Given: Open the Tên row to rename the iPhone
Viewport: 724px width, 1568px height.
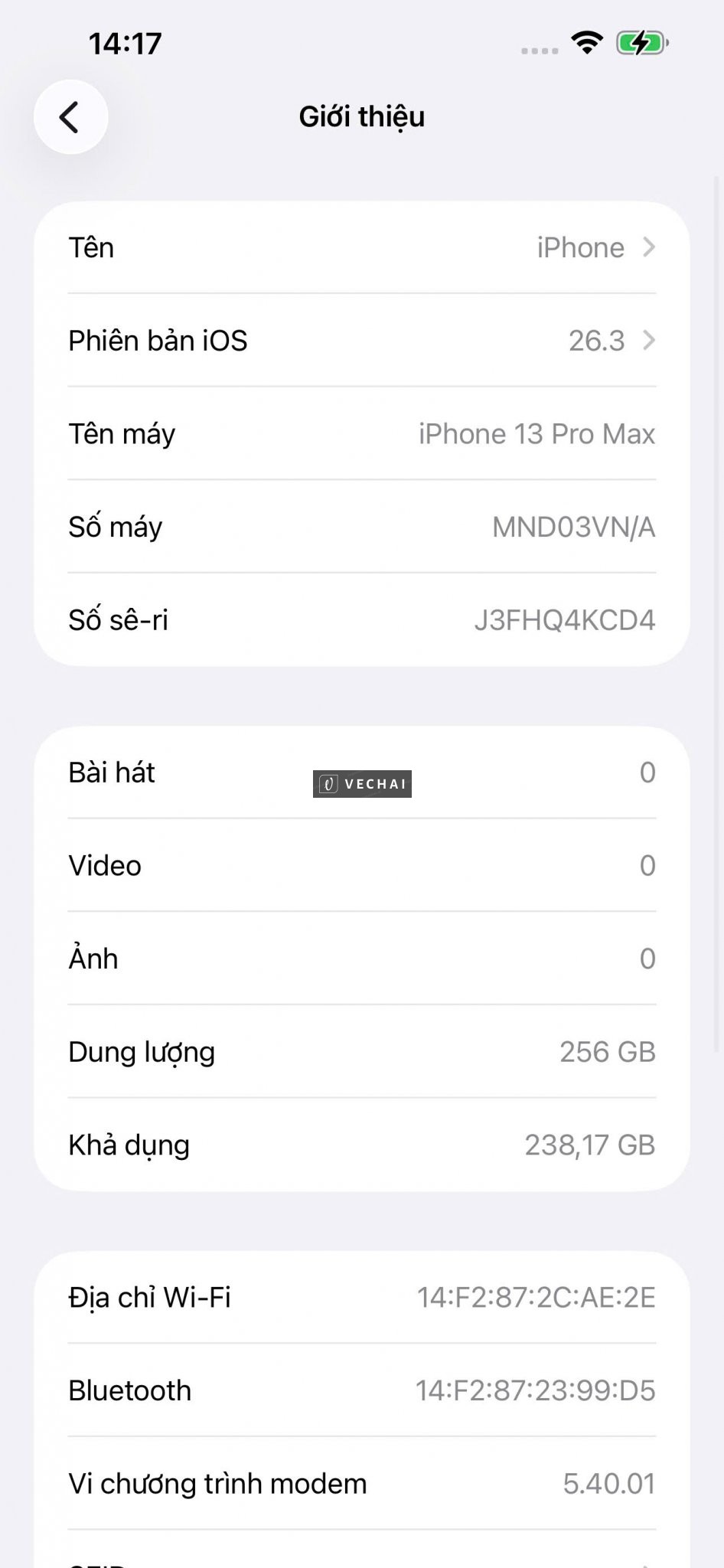Looking at the screenshot, I should 361,247.
